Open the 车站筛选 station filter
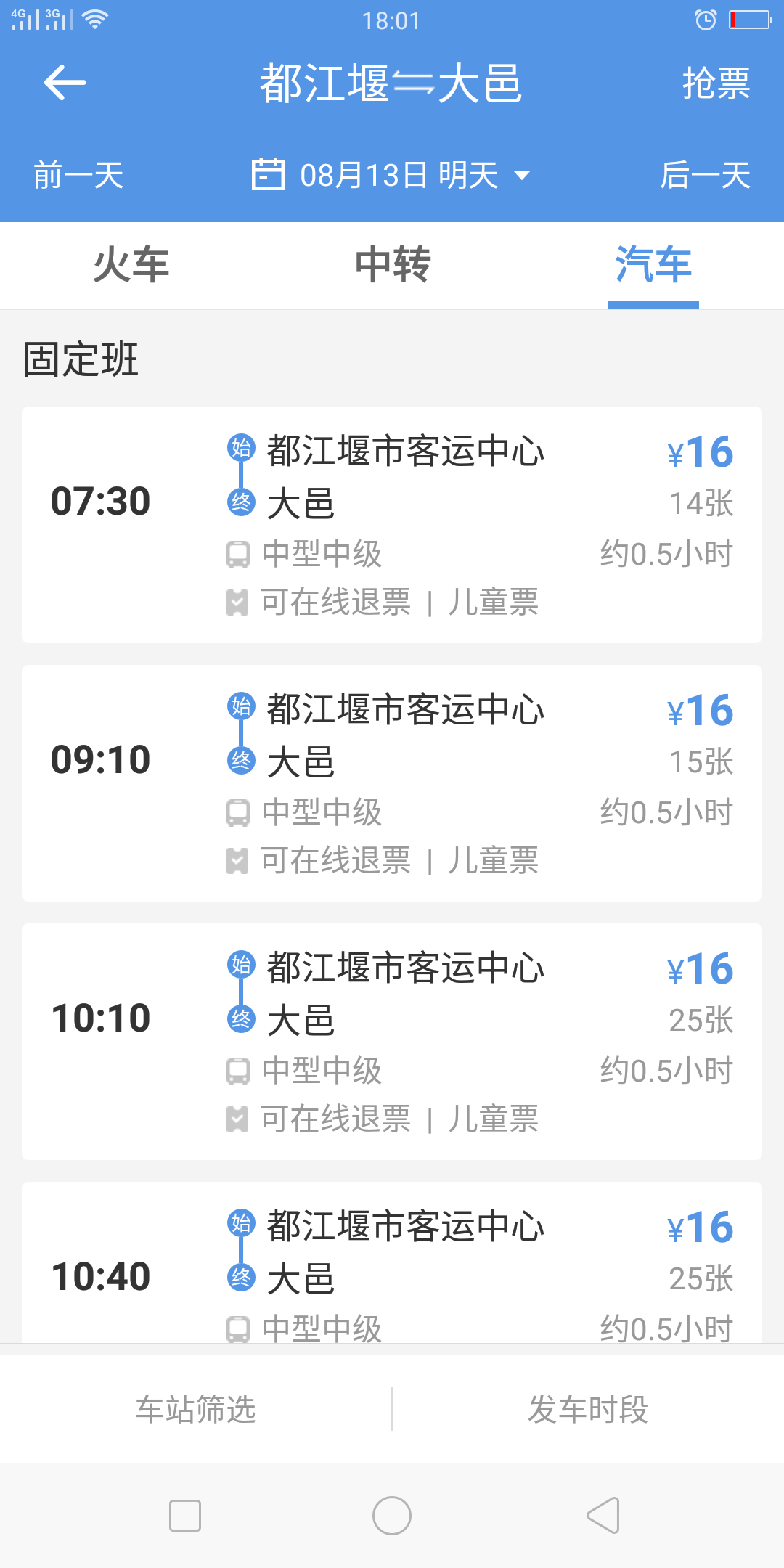784x1568 pixels. pyautogui.click(x=196, y=1409)
